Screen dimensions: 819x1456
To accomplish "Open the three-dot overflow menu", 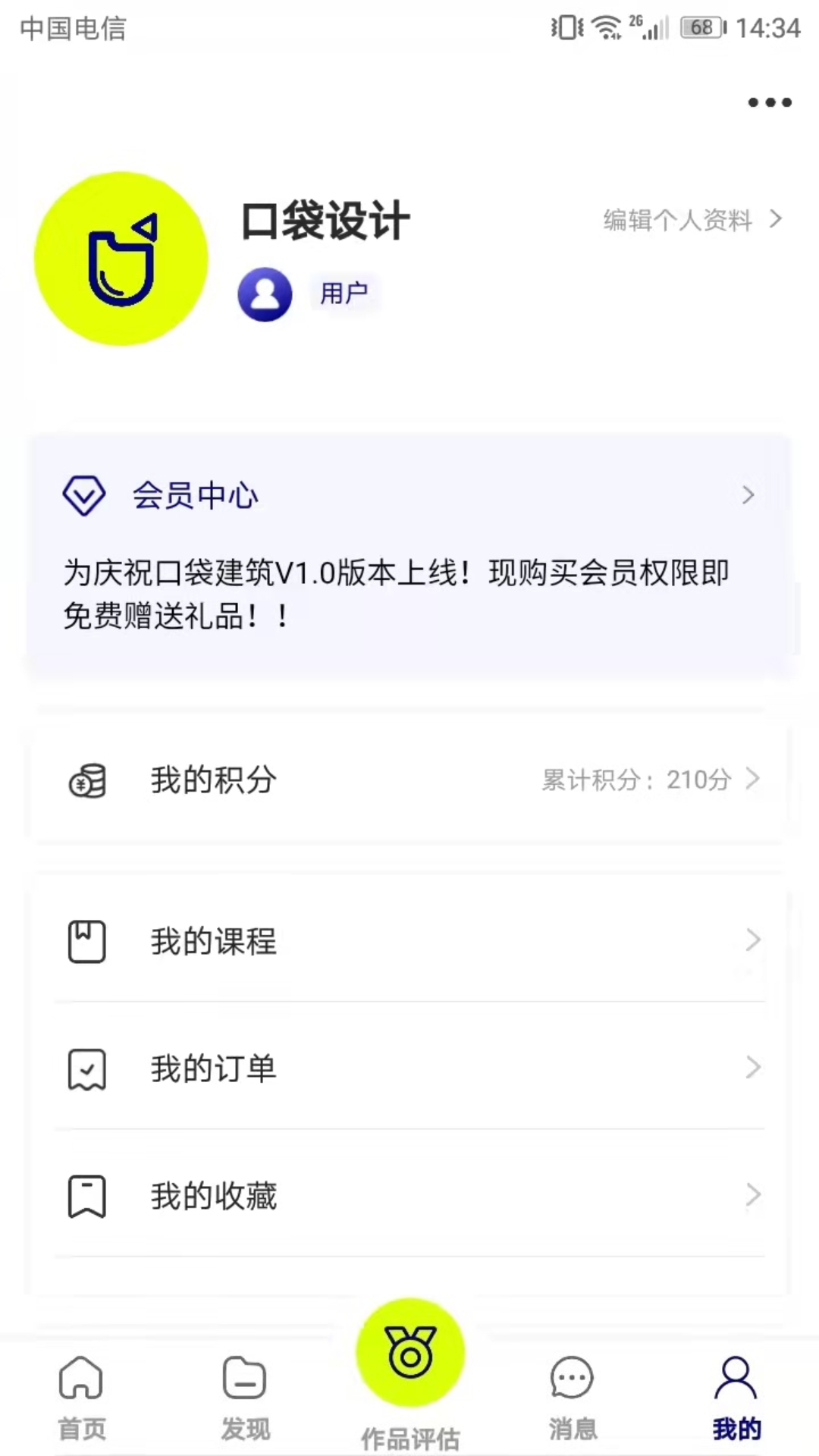I will point(770,102).
